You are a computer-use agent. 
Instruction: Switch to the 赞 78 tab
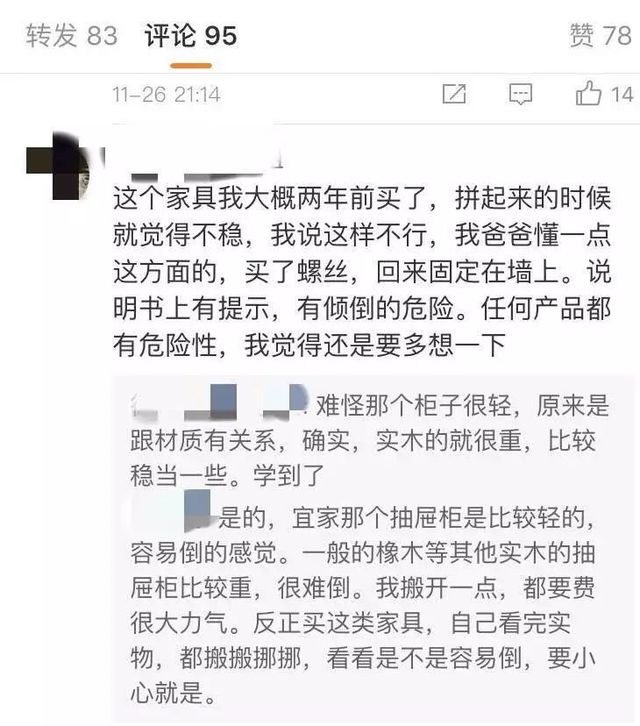(600, 37)
